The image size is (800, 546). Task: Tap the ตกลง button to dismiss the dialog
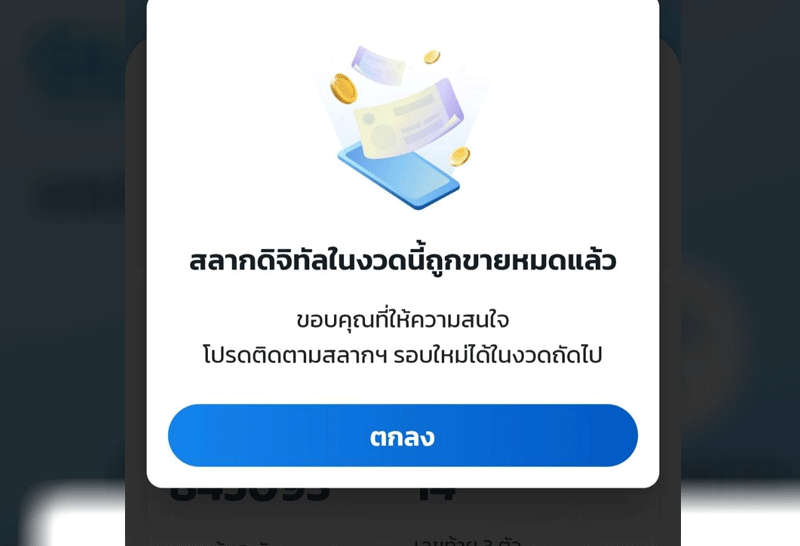pyautogui.click(x=402, y=436)
